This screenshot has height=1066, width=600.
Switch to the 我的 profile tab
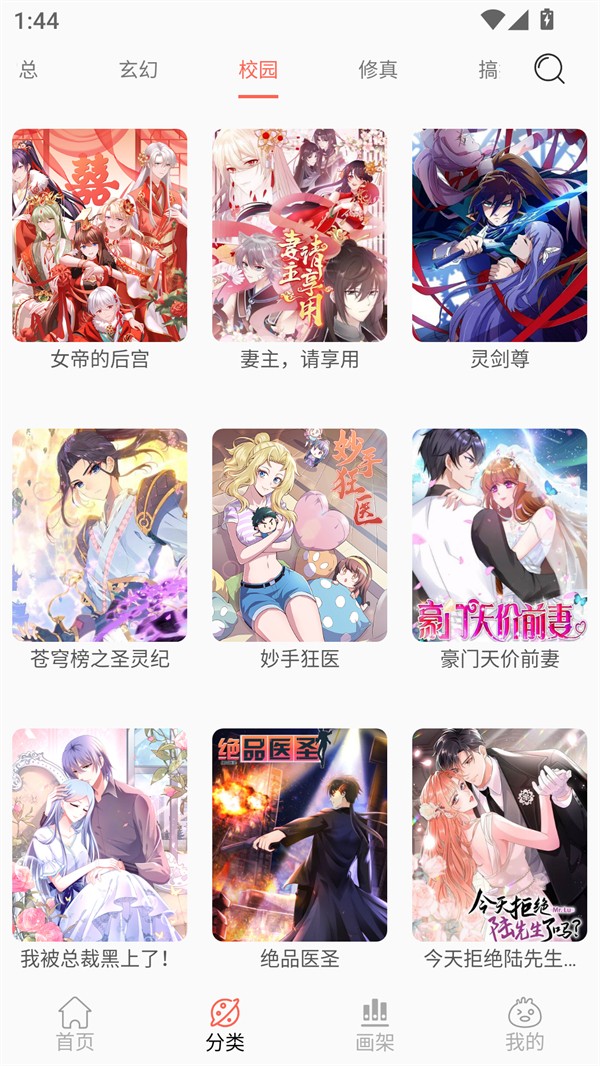(525, 1024)
